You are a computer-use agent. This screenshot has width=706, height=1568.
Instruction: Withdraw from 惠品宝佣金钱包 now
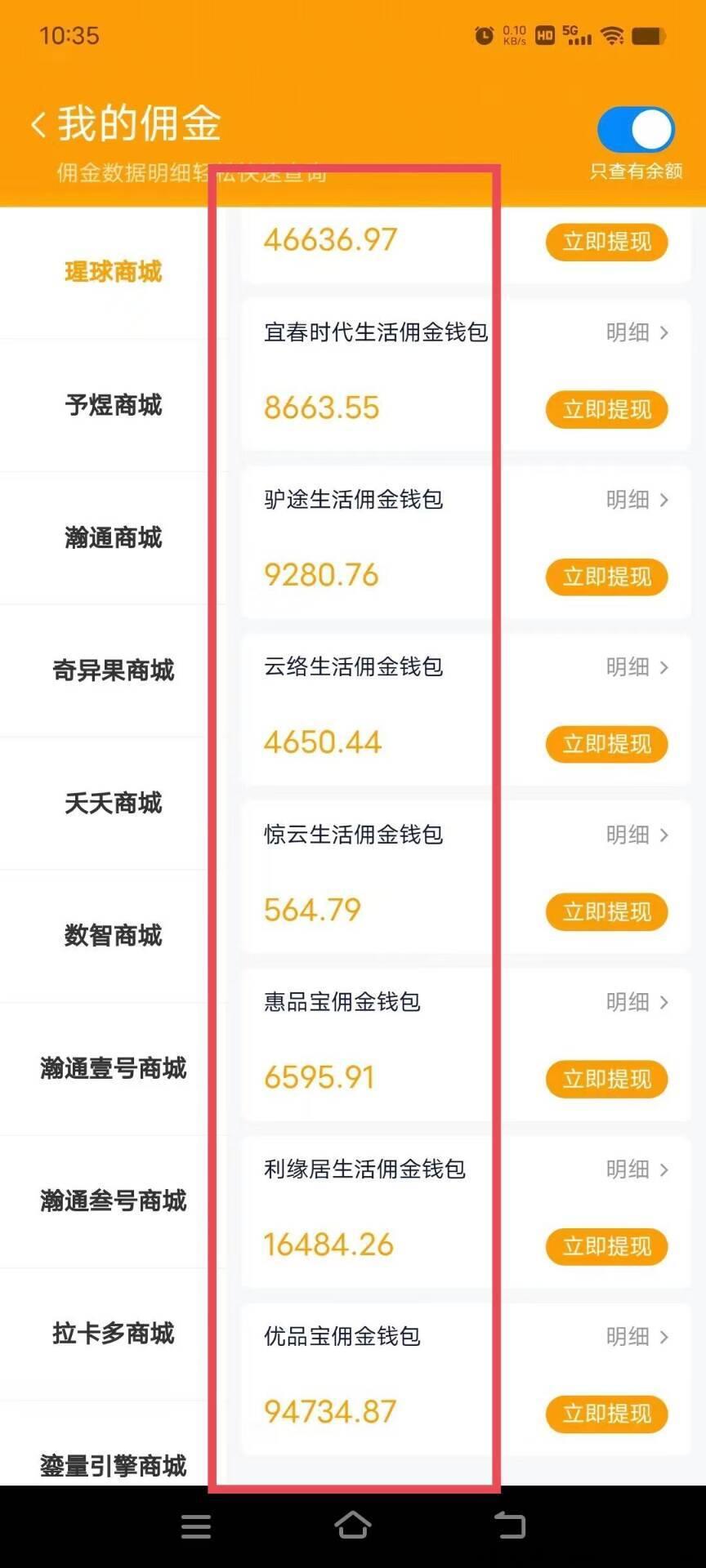(606, 1079)
